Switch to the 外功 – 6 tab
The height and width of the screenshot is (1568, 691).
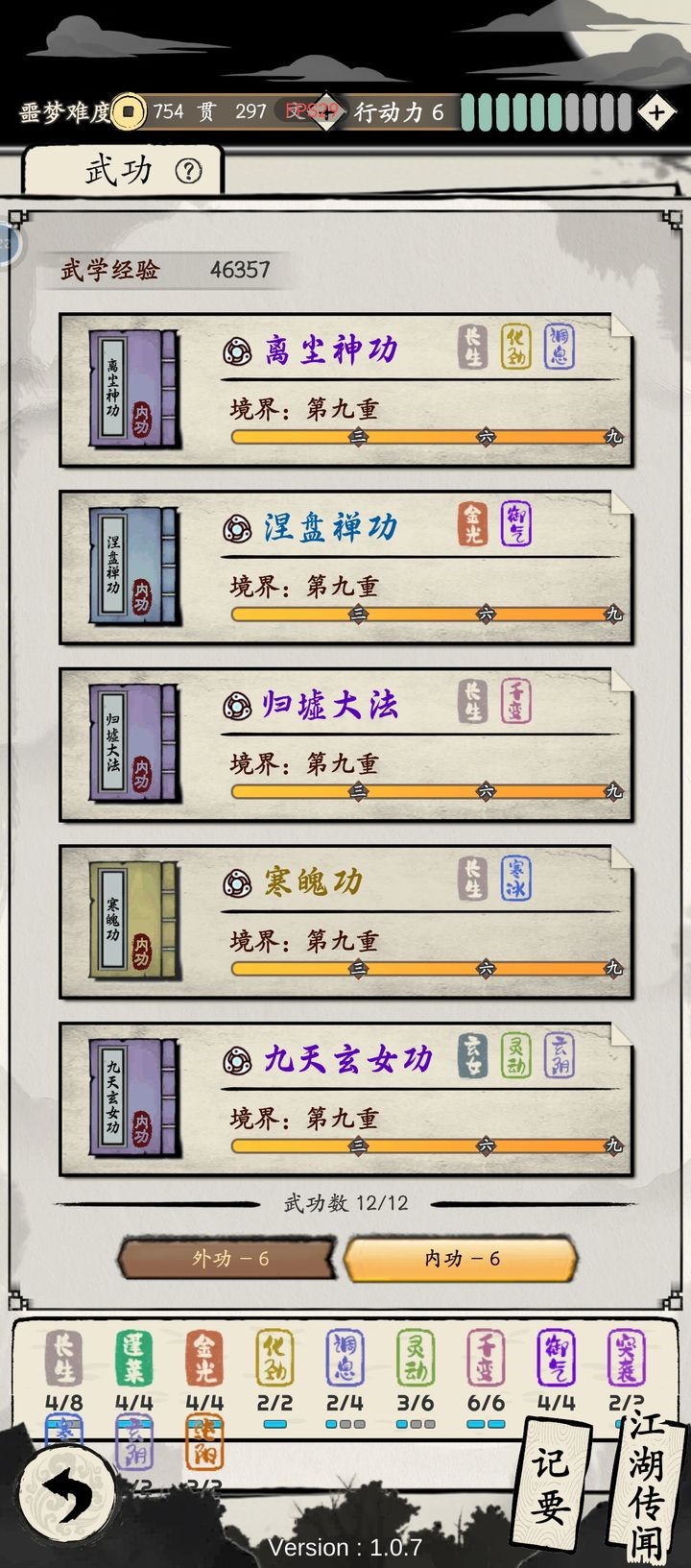228,1259
